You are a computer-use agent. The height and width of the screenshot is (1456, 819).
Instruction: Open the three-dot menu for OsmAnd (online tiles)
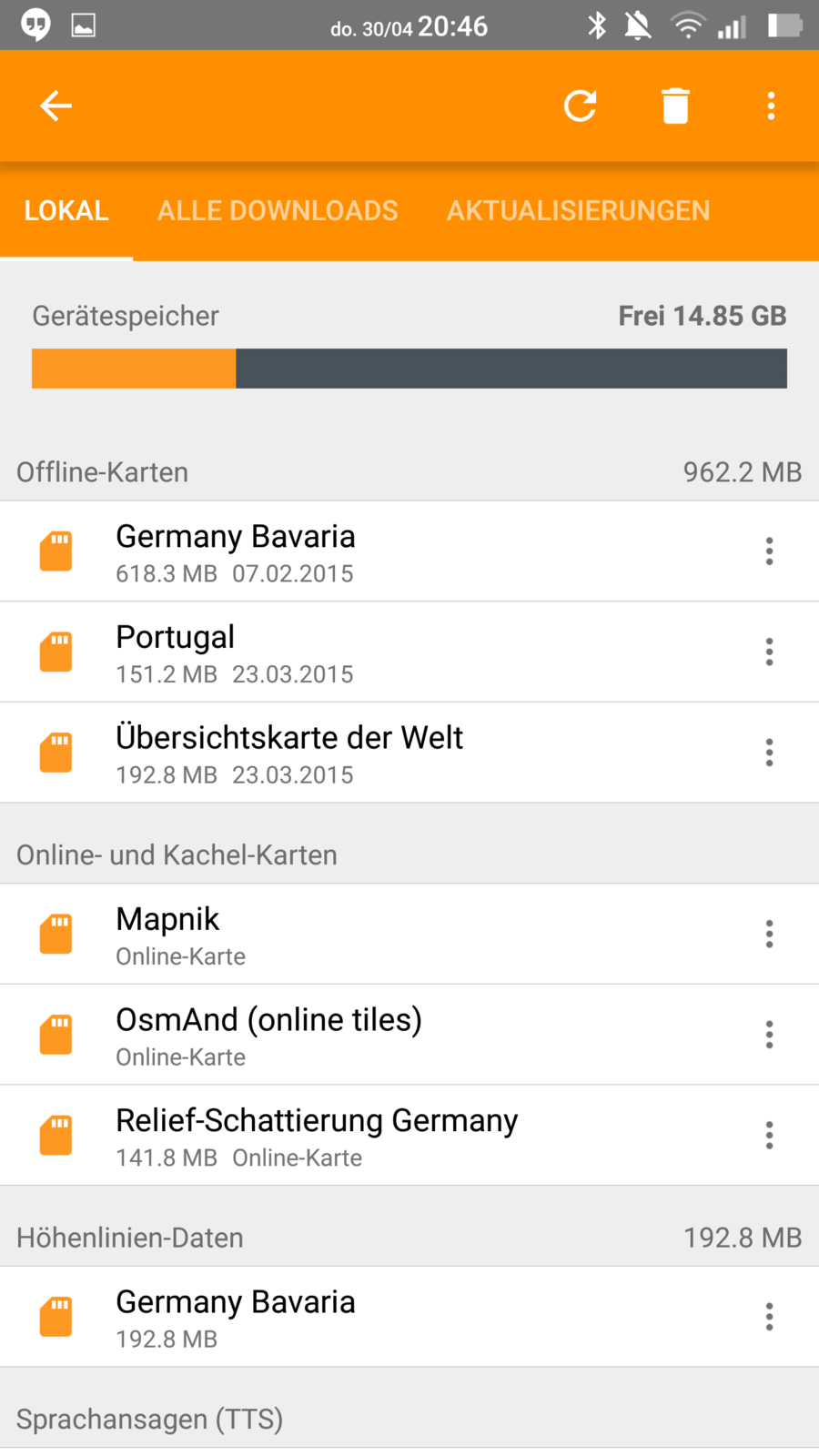pos(770,1035)
